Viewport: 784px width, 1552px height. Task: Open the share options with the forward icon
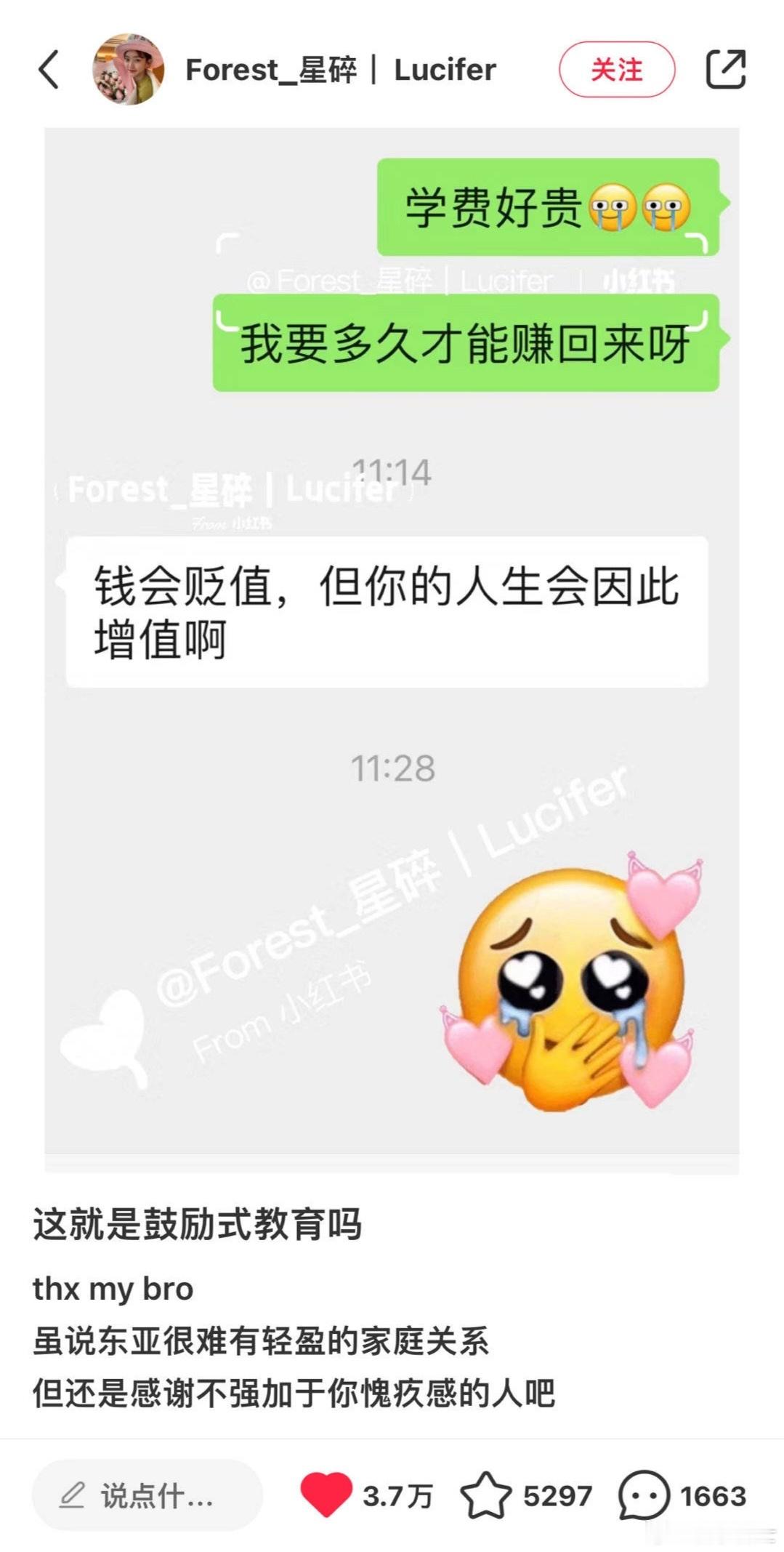point(730,71)
